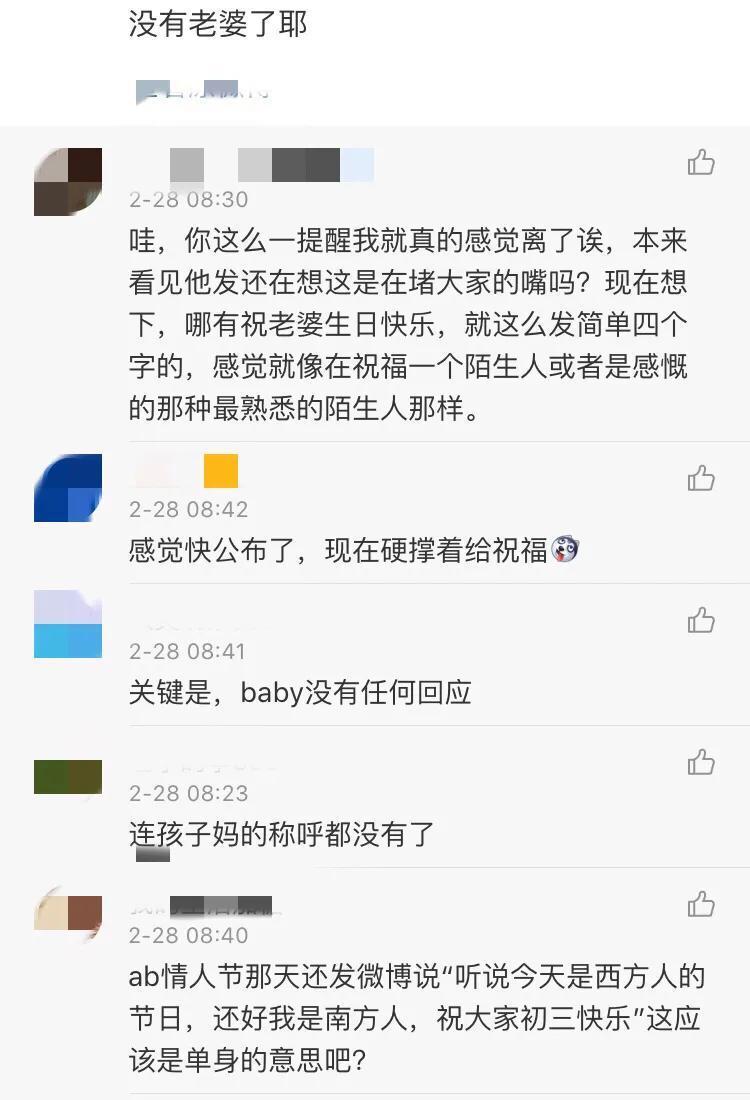Like the comment about ab情人节 weibo
Image resolution: width=750 pixels, height=1100 pixels.
point(701,904)
